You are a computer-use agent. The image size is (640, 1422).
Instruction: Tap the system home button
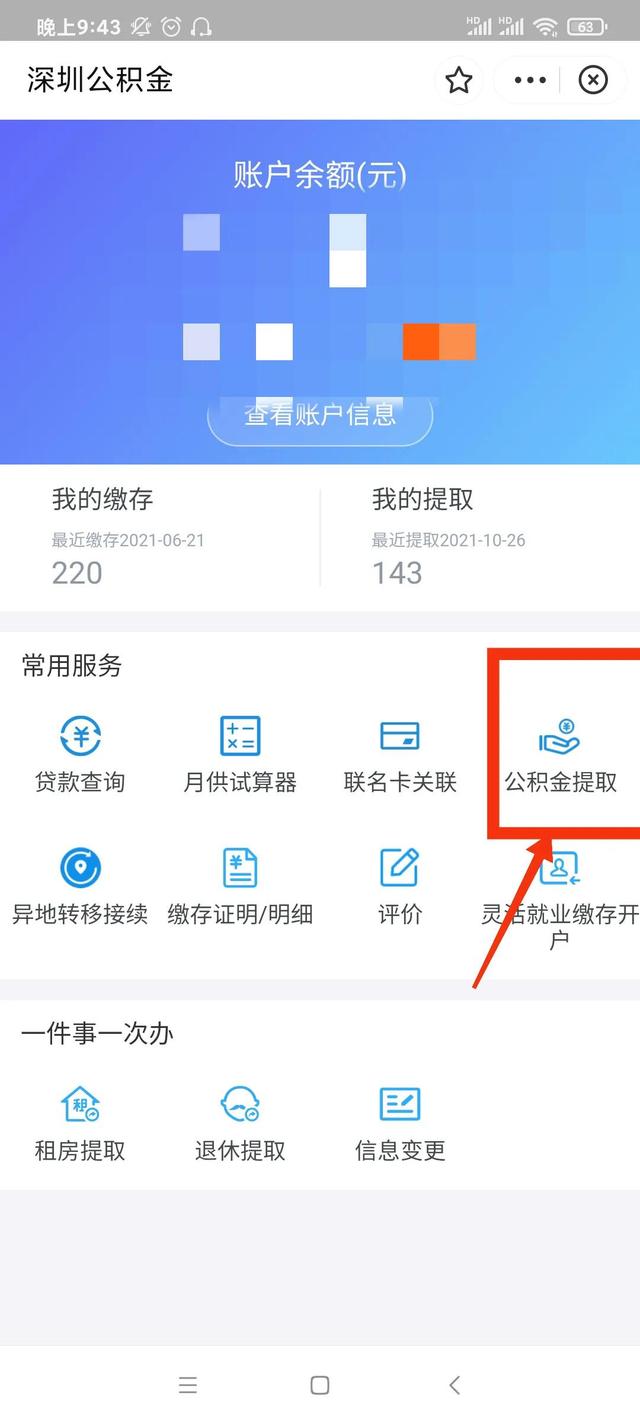(x=320, y=1385)
